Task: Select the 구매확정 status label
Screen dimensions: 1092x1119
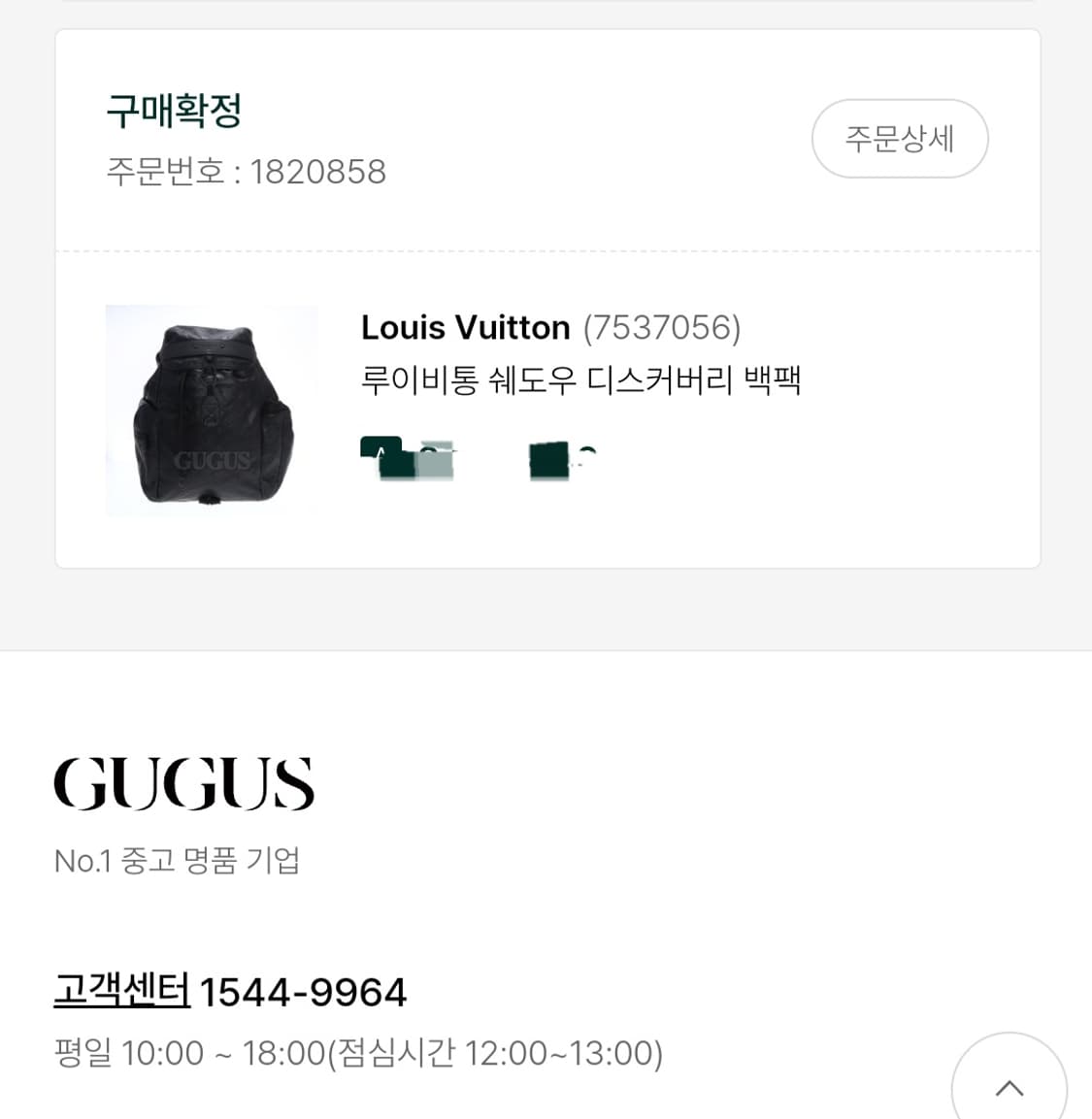Action: click(x=175, y=111)
